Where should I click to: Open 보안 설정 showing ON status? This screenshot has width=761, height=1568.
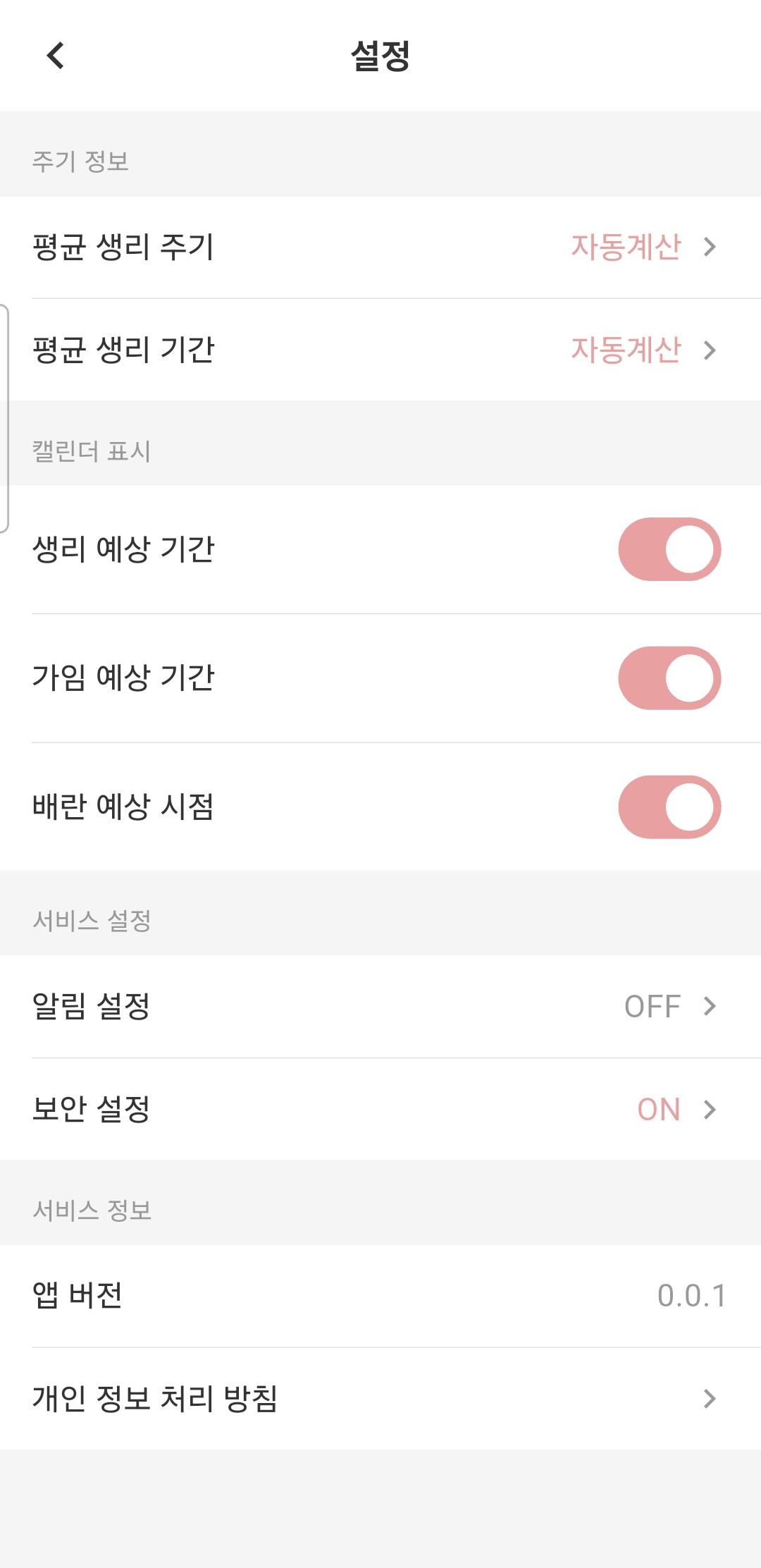point(282,1109)
